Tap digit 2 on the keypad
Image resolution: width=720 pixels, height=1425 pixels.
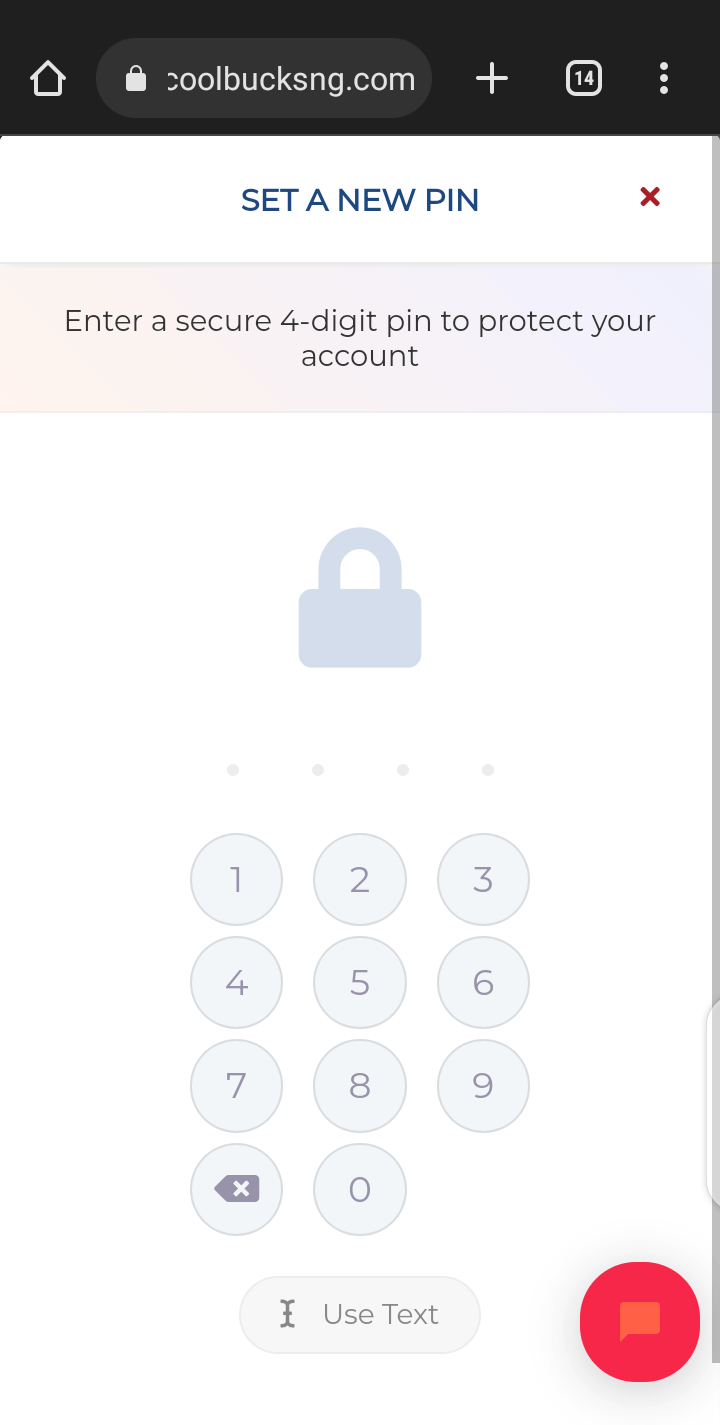coord(360,880)
